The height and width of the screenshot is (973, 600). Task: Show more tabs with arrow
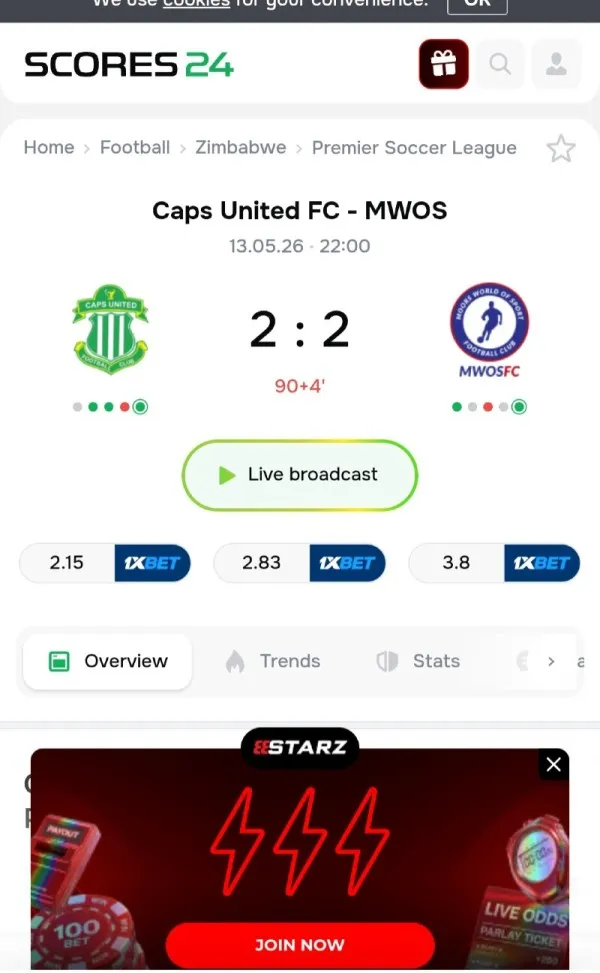[551, 661]
